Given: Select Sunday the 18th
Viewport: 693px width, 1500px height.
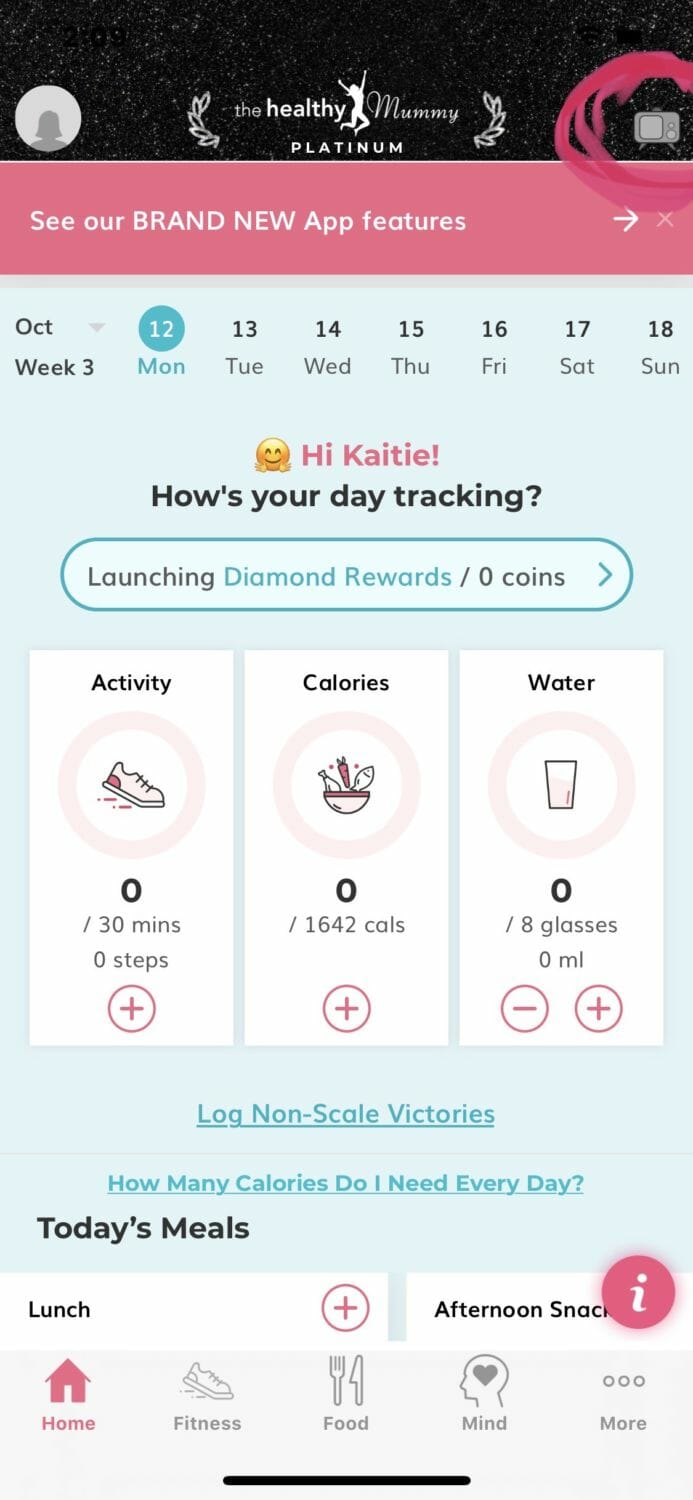Looking at the screenshot, I should click(660, 346).
